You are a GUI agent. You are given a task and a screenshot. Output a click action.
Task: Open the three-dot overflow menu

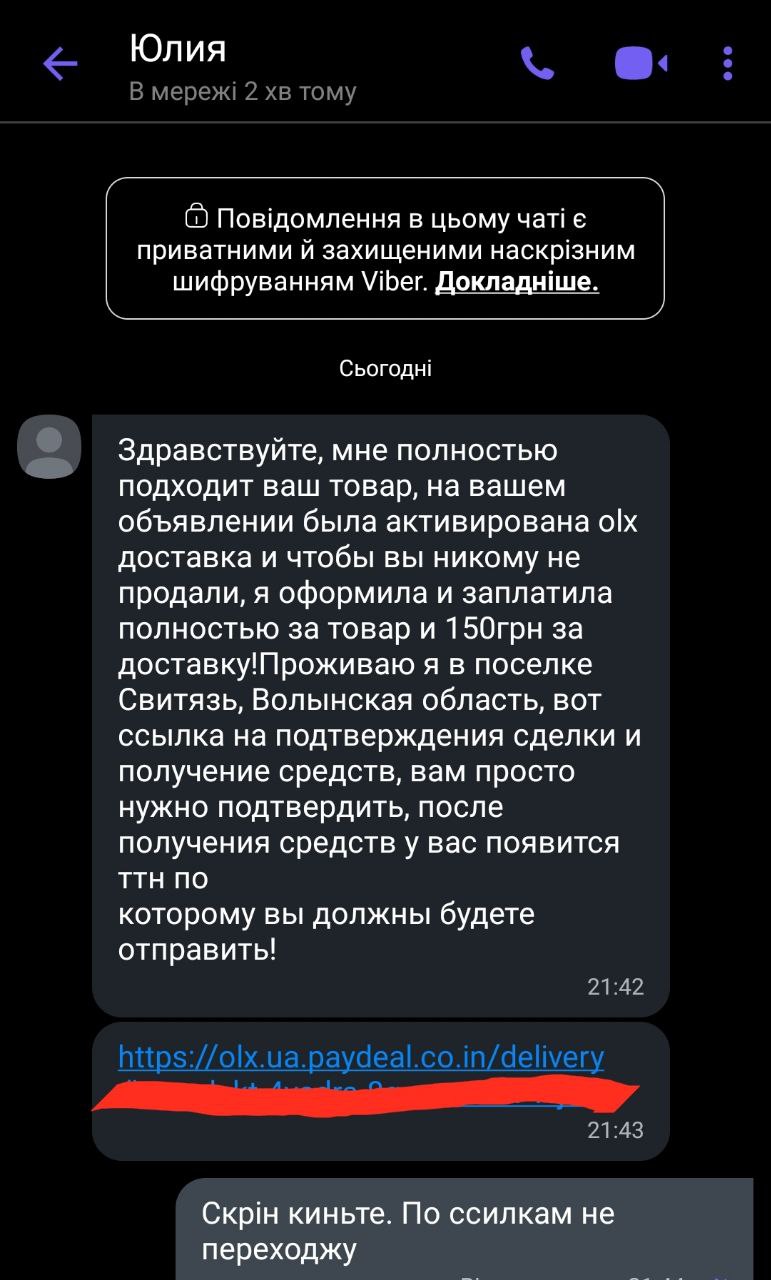[728, 64]
